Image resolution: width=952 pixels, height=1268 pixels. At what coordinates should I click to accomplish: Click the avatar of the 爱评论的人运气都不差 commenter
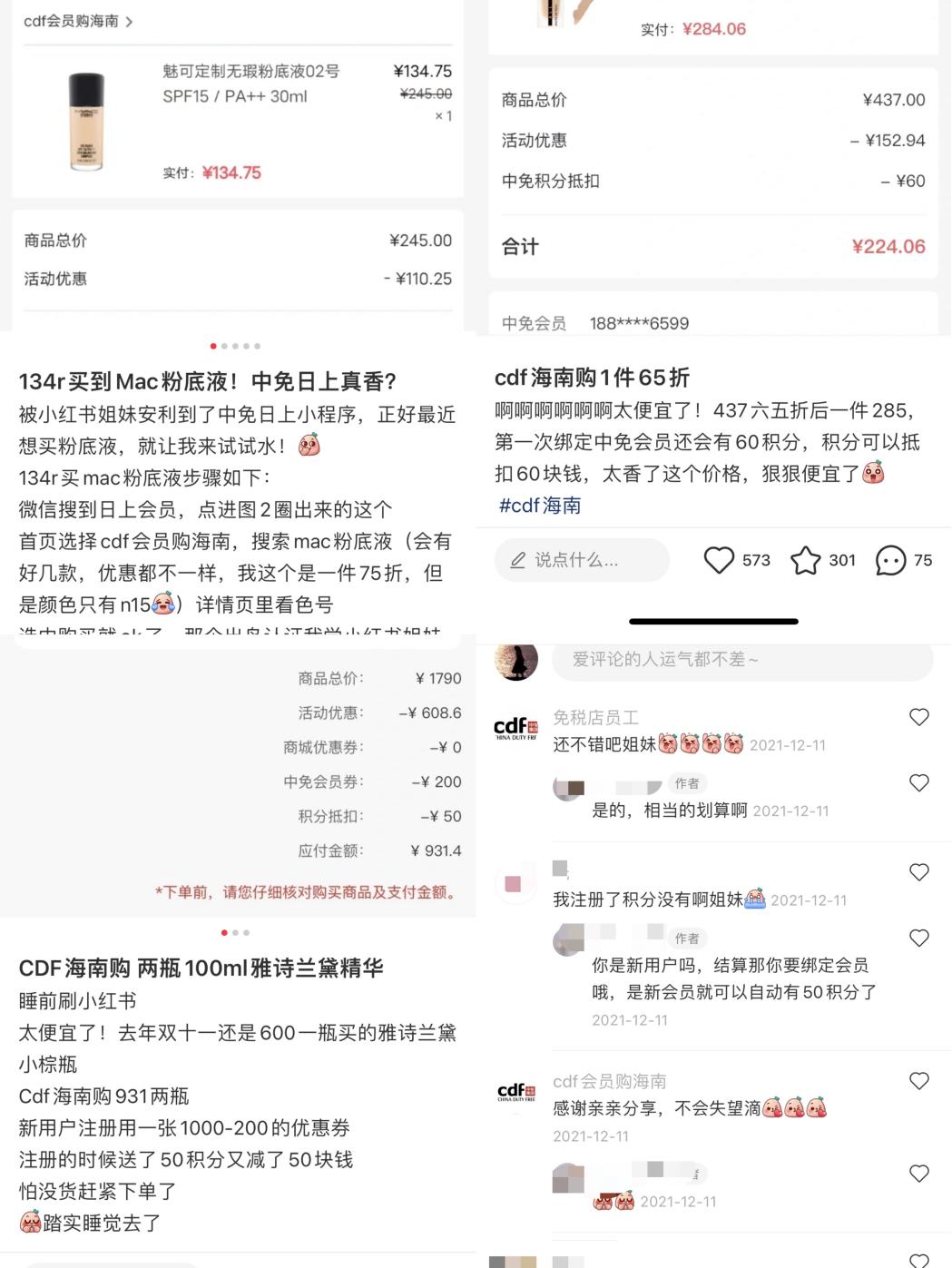click(x=515, y=661)
